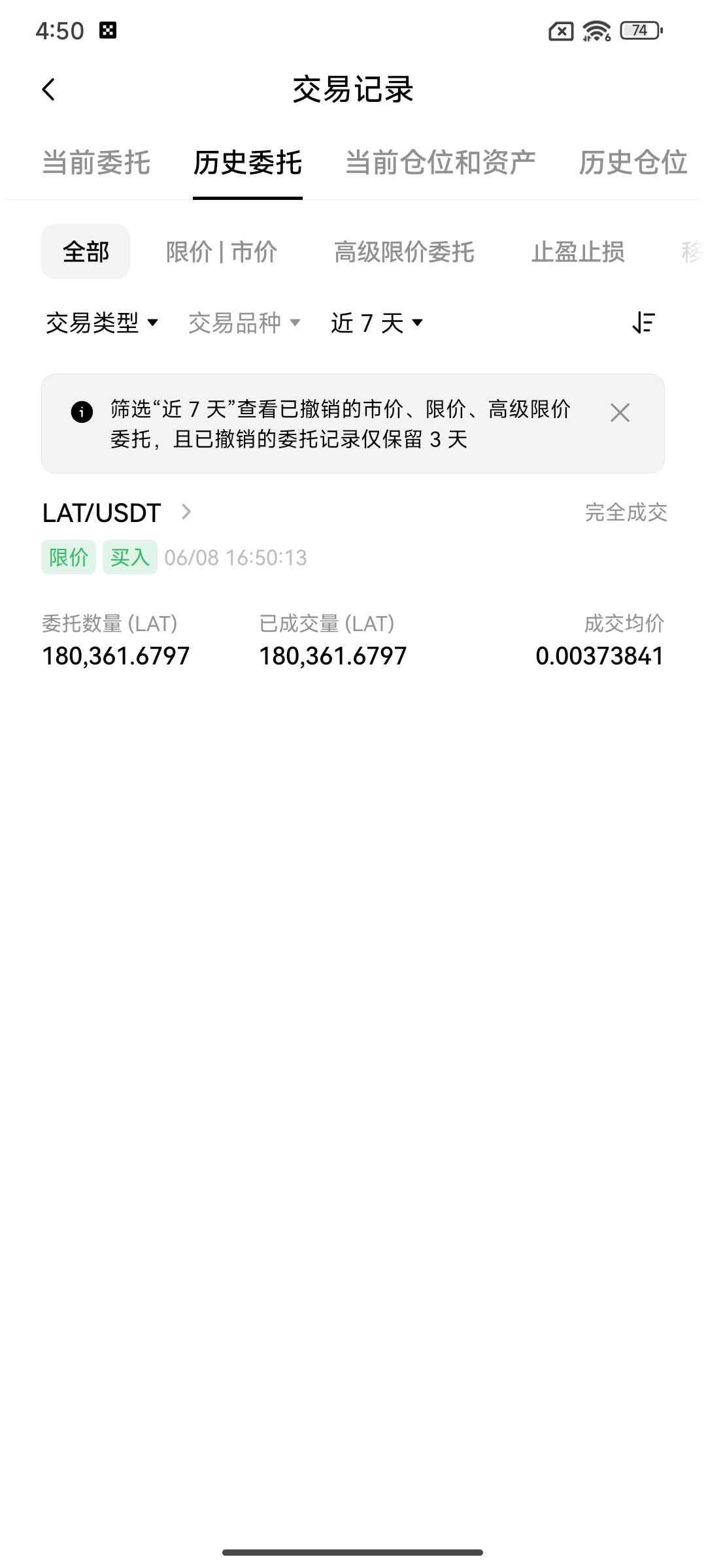706x1568 pixels.
Task: Go back from 交易记录 page
Action: tap(48, 90)
